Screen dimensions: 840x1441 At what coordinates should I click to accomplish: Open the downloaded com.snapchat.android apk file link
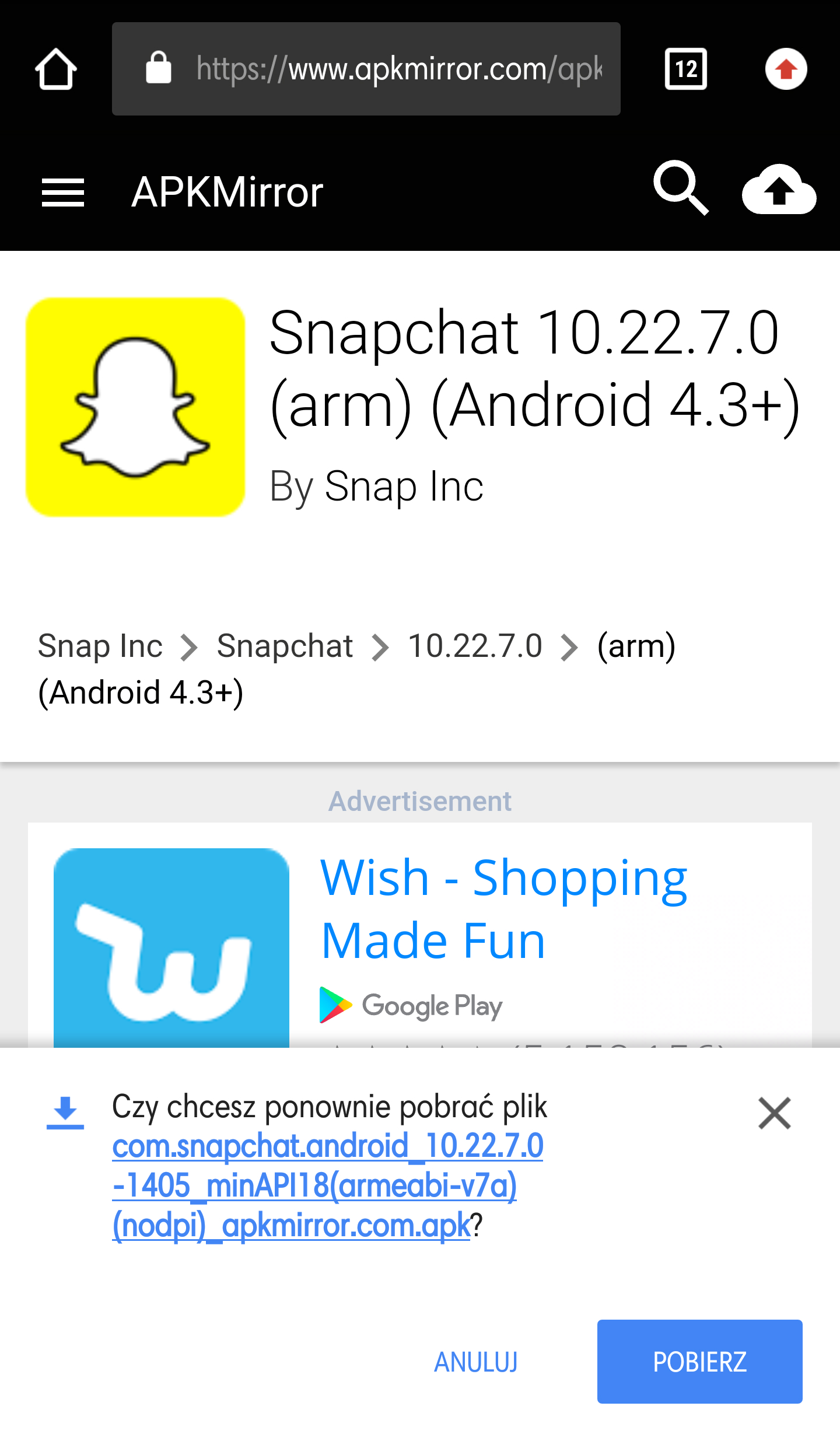[327, 1185]
